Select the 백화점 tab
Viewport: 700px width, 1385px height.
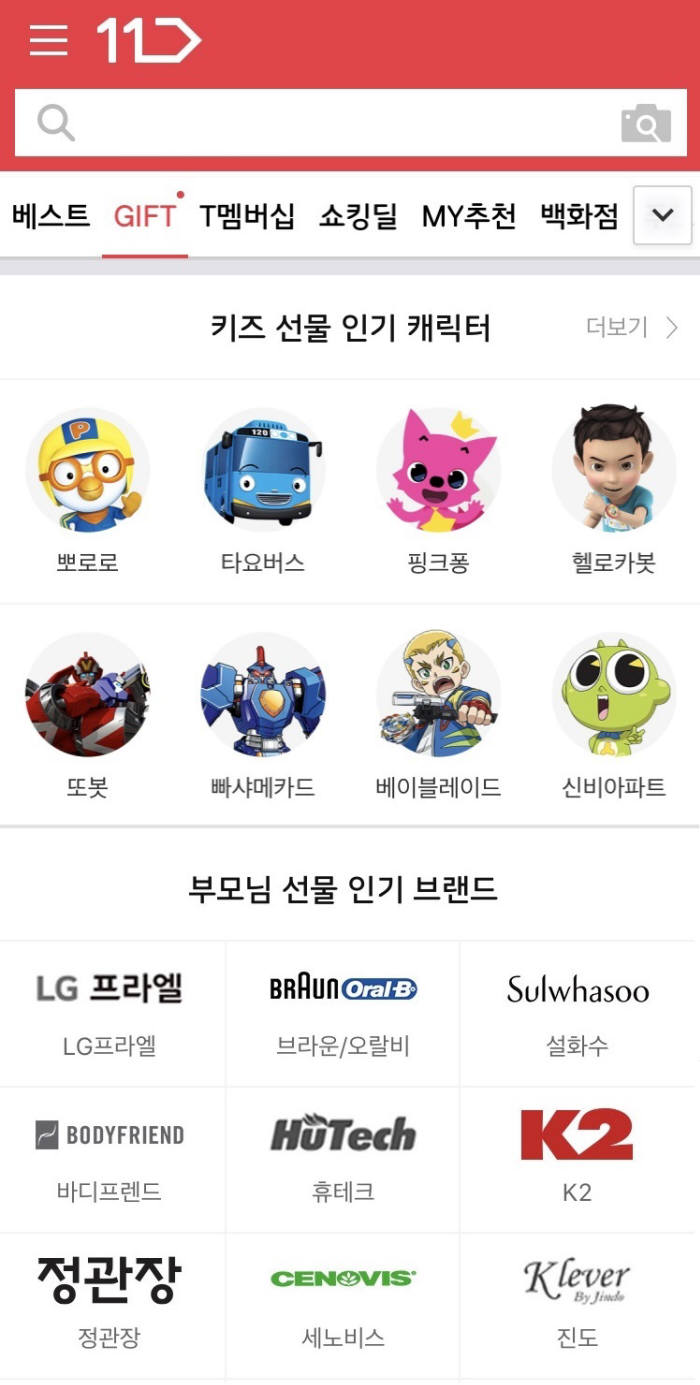[579, 216]
